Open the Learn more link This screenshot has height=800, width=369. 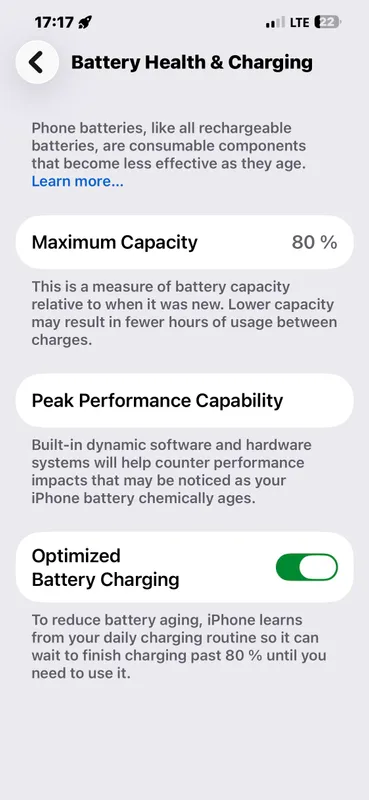(x=78, y=181)
